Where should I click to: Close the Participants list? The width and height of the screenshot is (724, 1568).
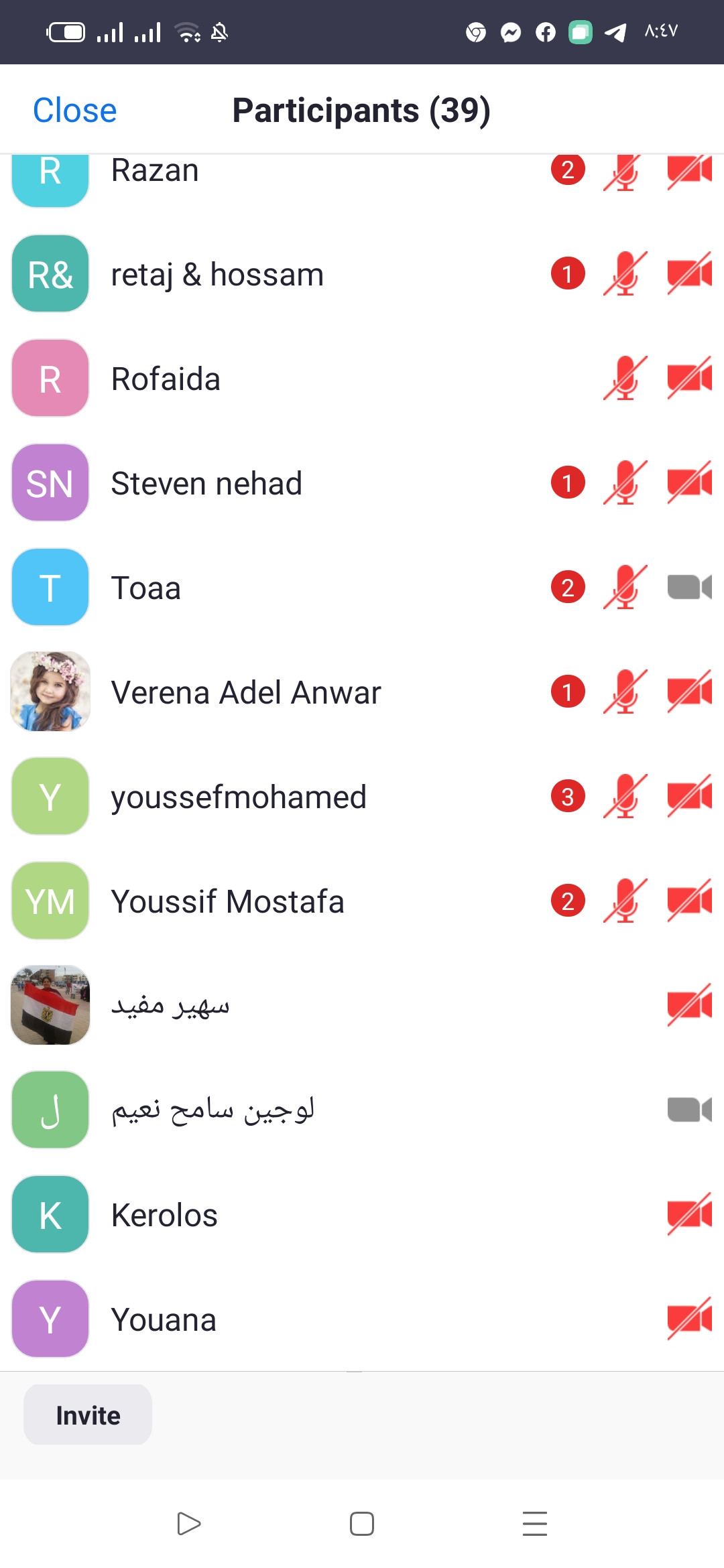pos(74,111)
